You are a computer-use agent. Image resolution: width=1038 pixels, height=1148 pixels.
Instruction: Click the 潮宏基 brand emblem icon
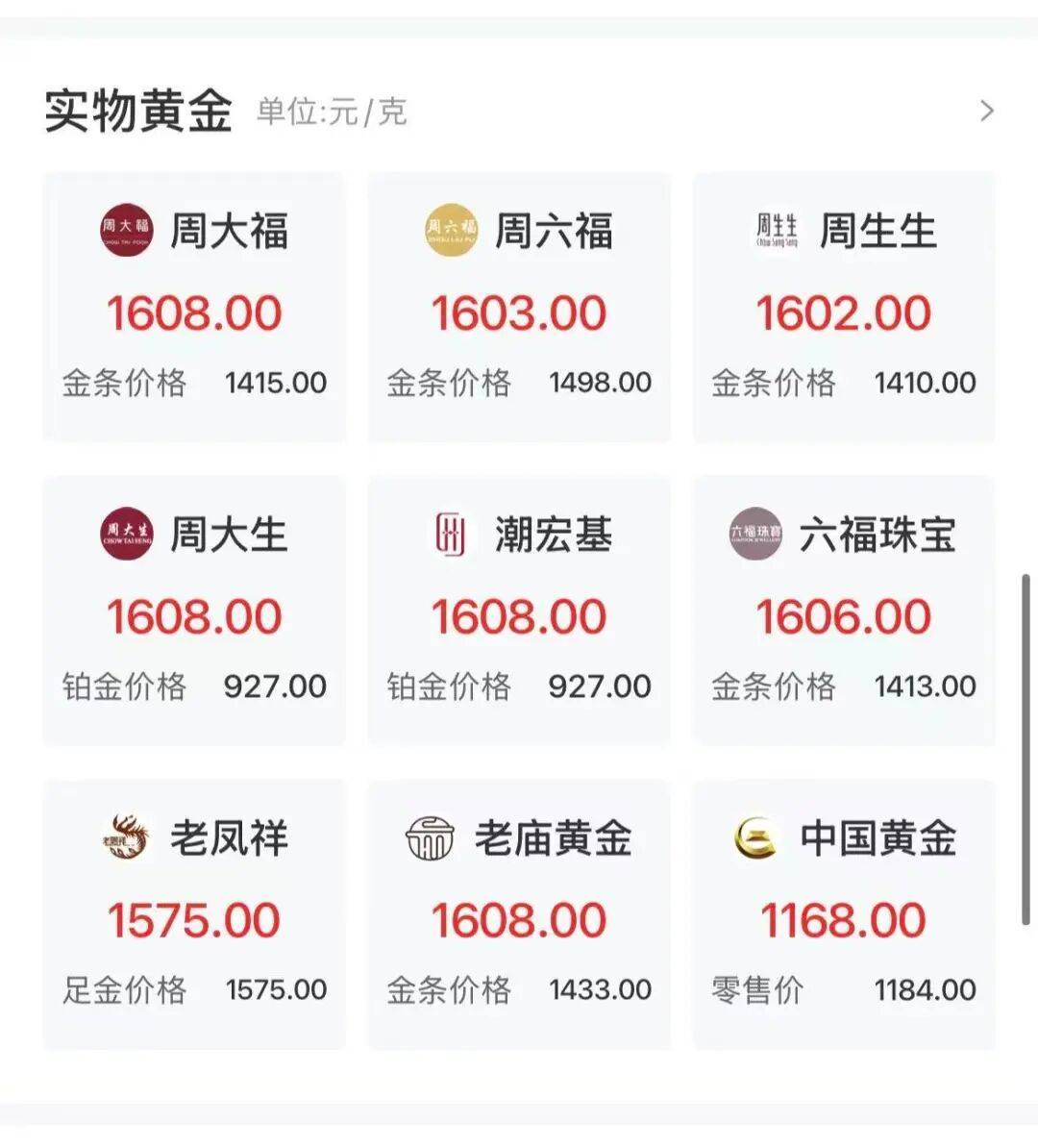tap(452, 532)
